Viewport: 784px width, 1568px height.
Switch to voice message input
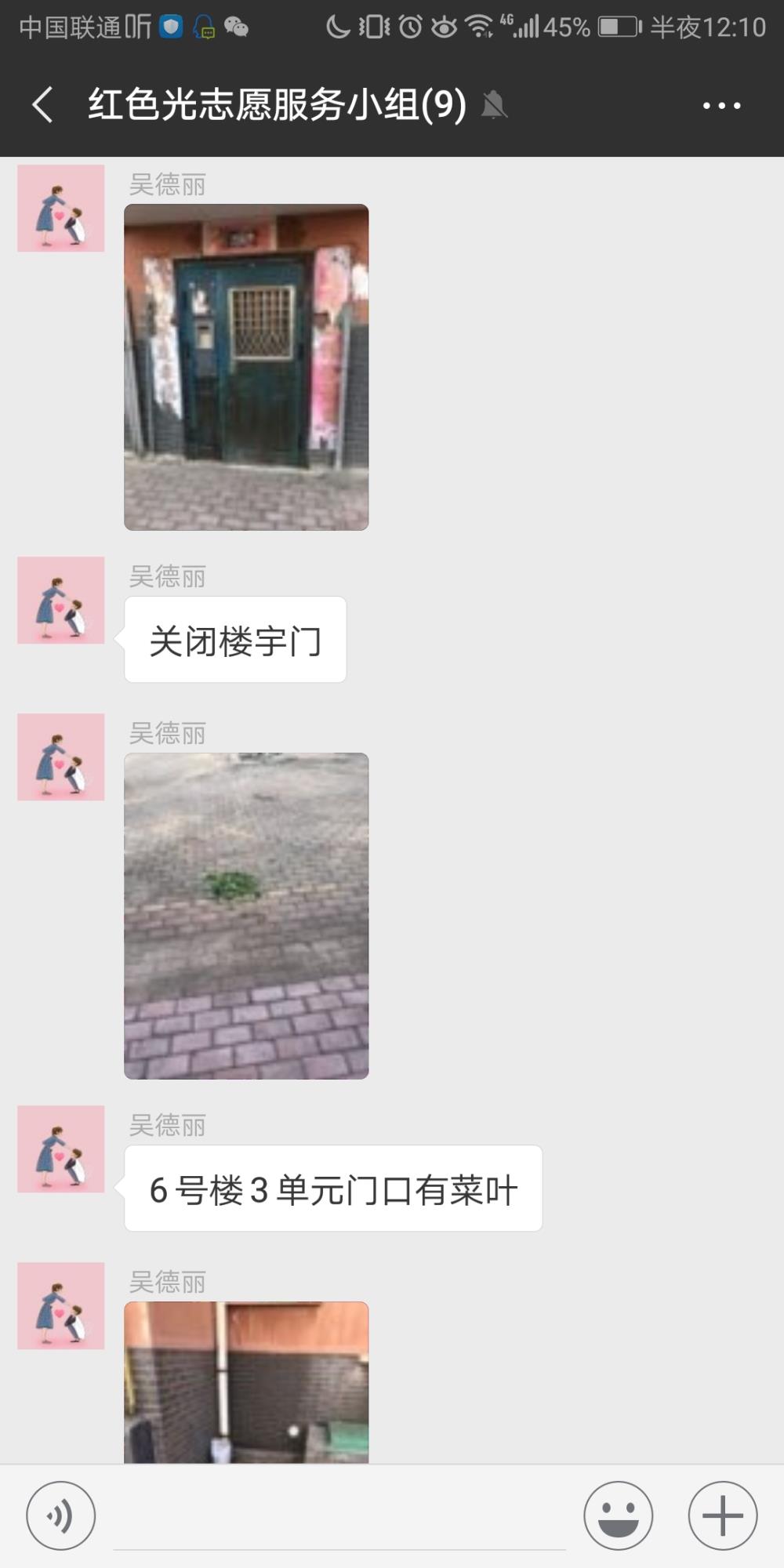(61, 1515)
